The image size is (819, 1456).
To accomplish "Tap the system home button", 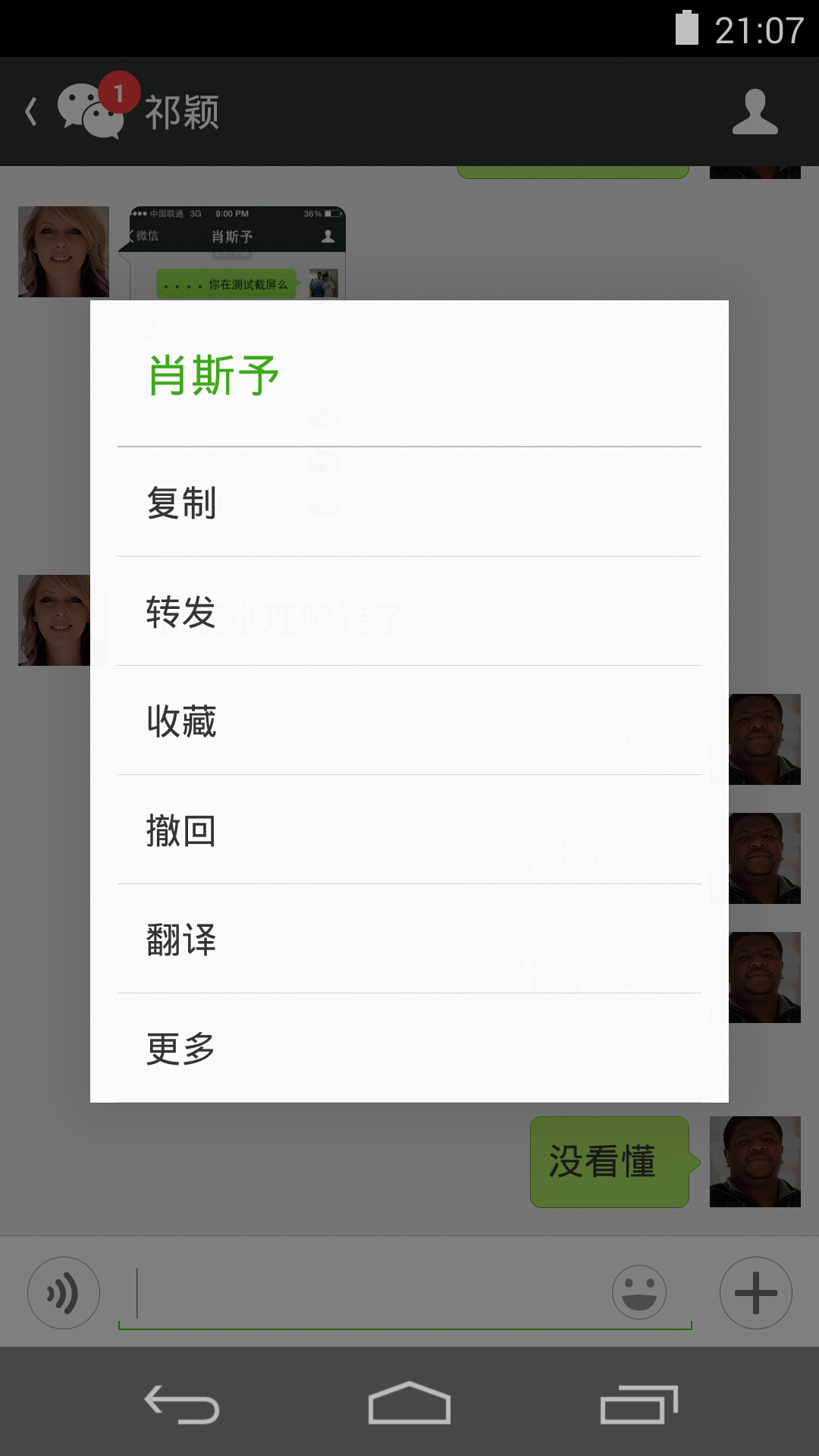I will coord(409,1404).
